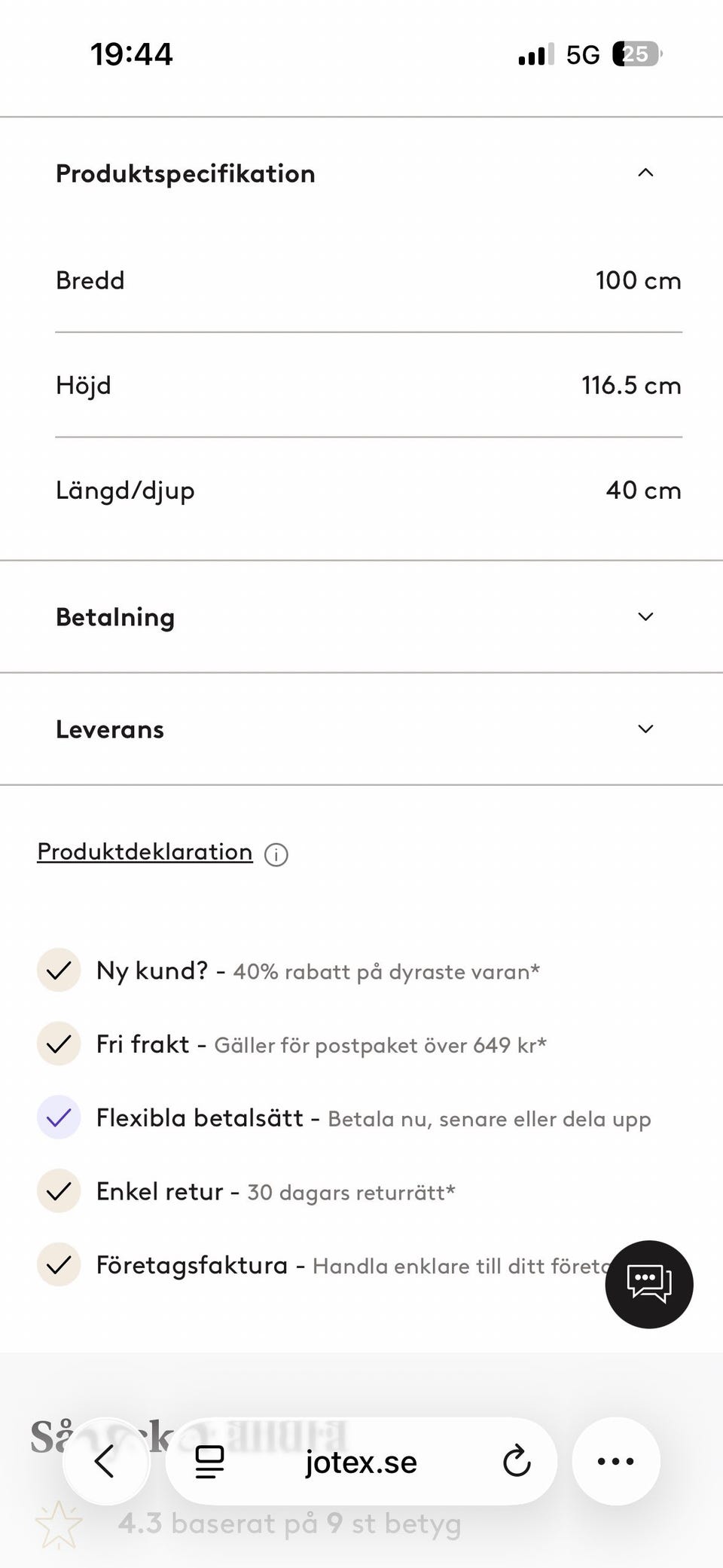Tap the info icon beside Produktdeklaration
The image size is (723, 1568).
pyautogui.click(x=276, y=854)
